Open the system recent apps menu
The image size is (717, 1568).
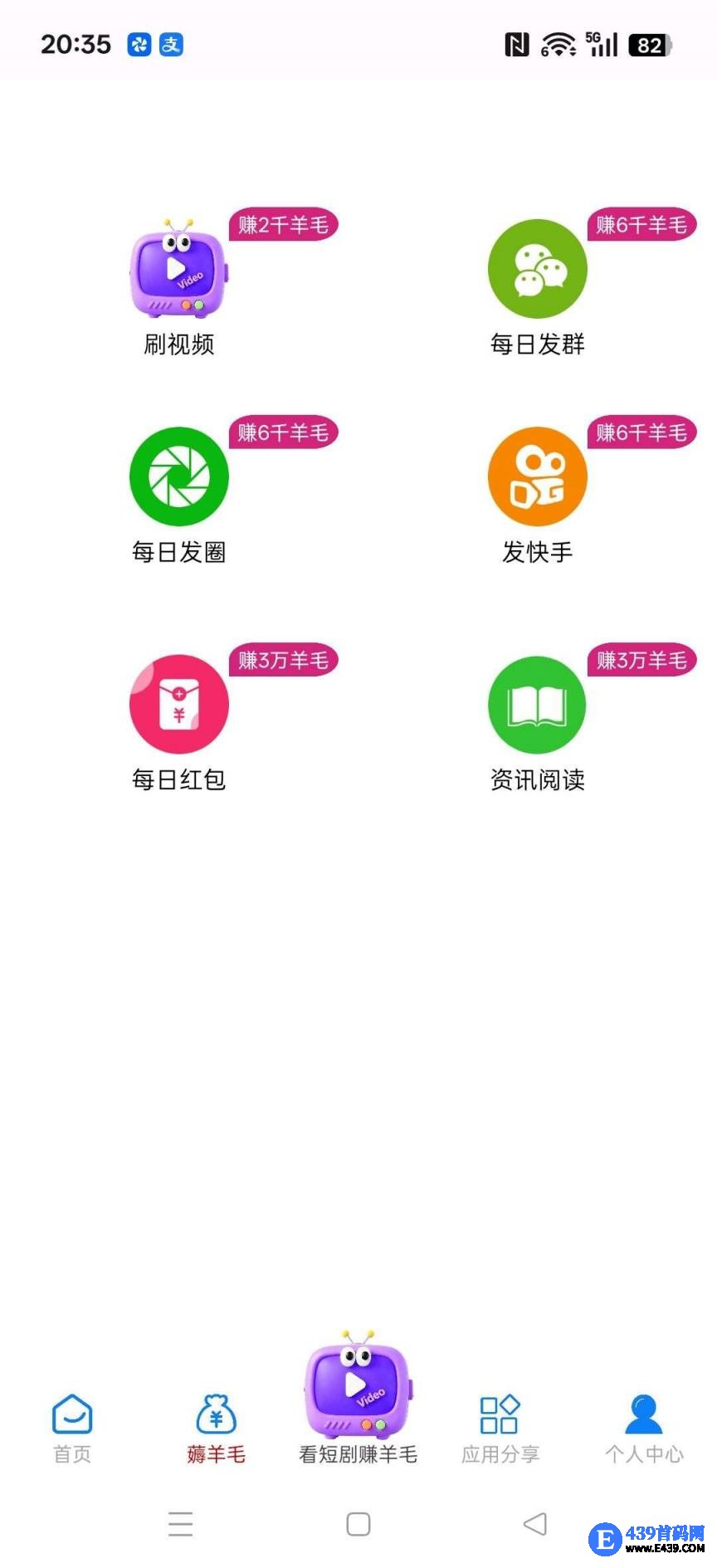(x=180, y=1524)
